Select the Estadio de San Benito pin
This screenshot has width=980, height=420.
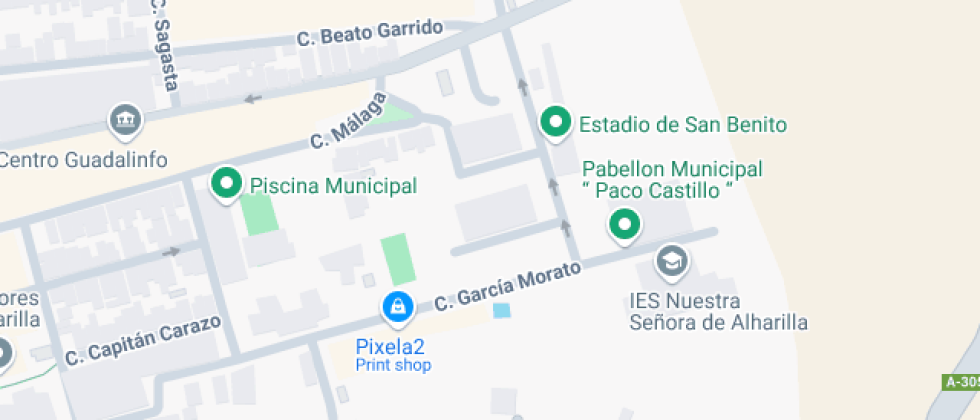point(554,122)
